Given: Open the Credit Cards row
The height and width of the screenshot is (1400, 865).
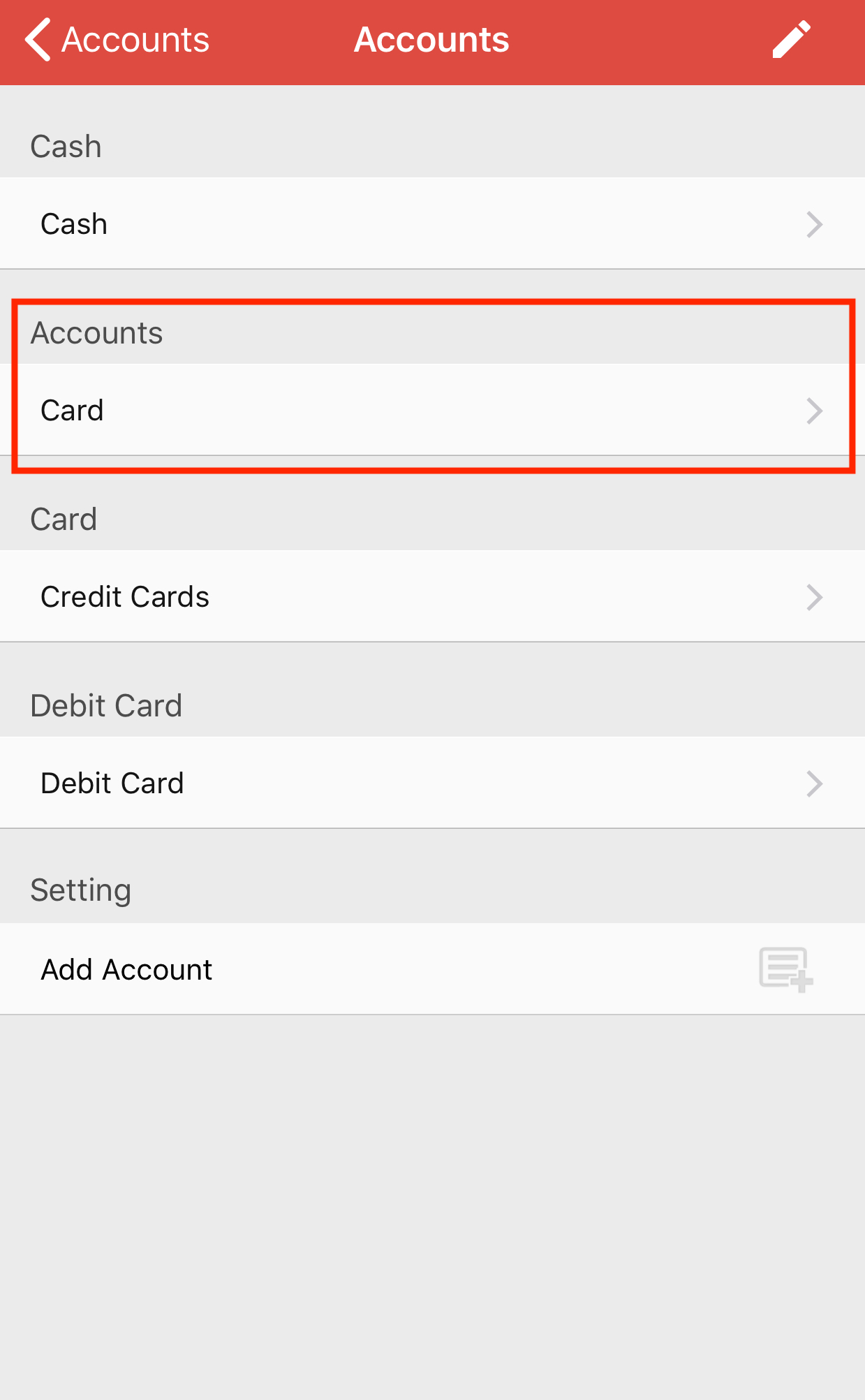Looking at the screenshot, I should (432, 596).
